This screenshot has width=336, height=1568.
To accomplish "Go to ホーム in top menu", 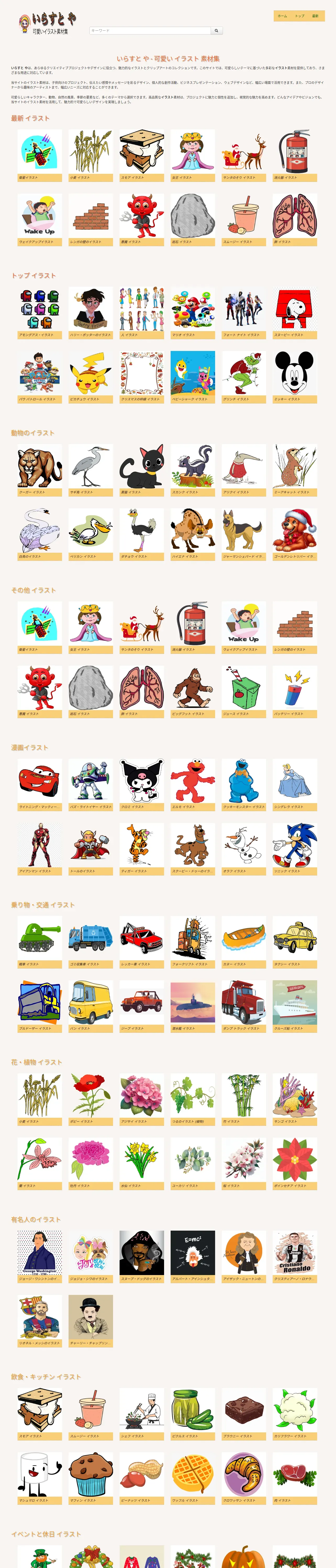I will point(282,16).
